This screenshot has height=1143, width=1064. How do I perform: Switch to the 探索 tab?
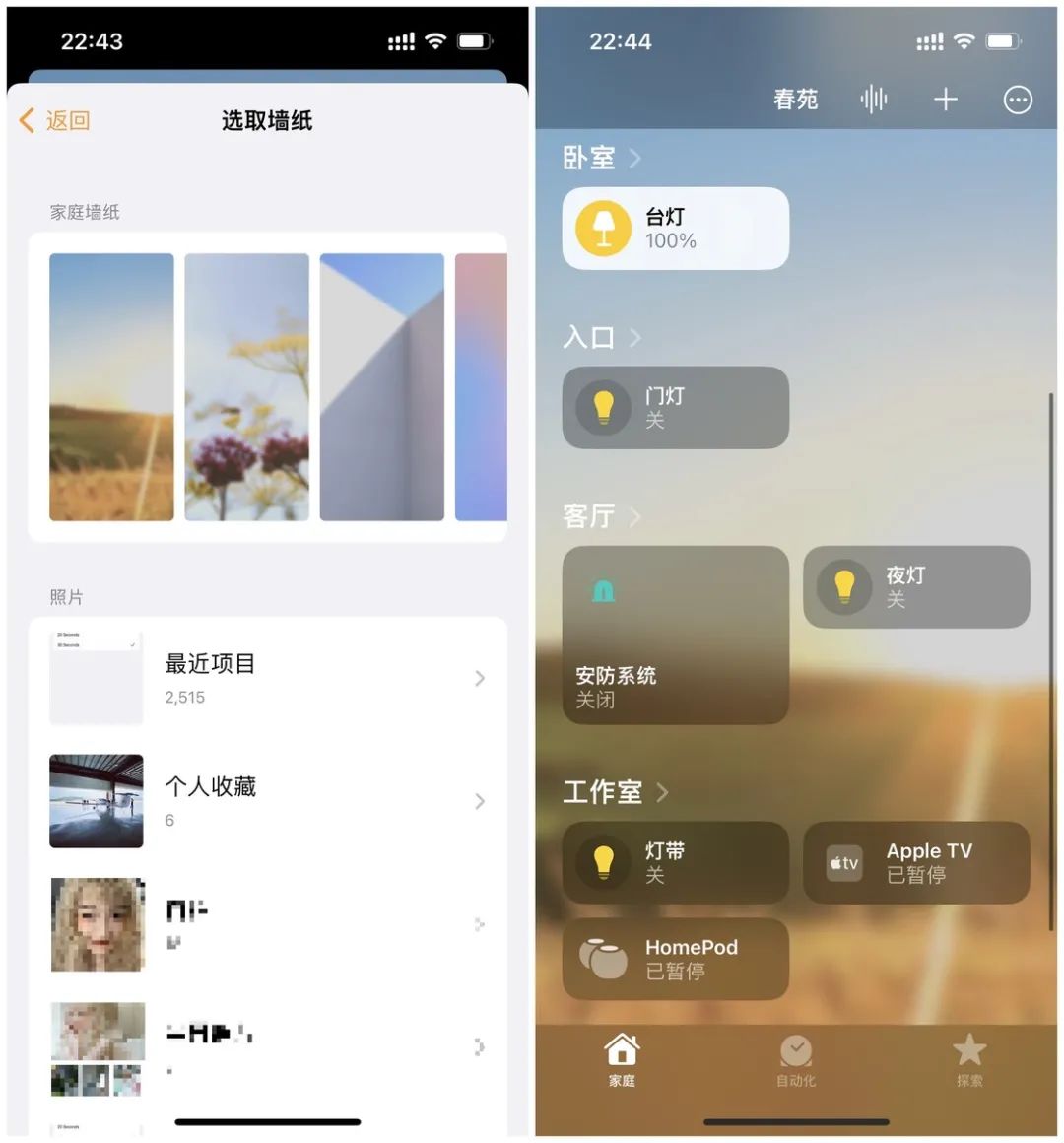(x=969, y=1060)
